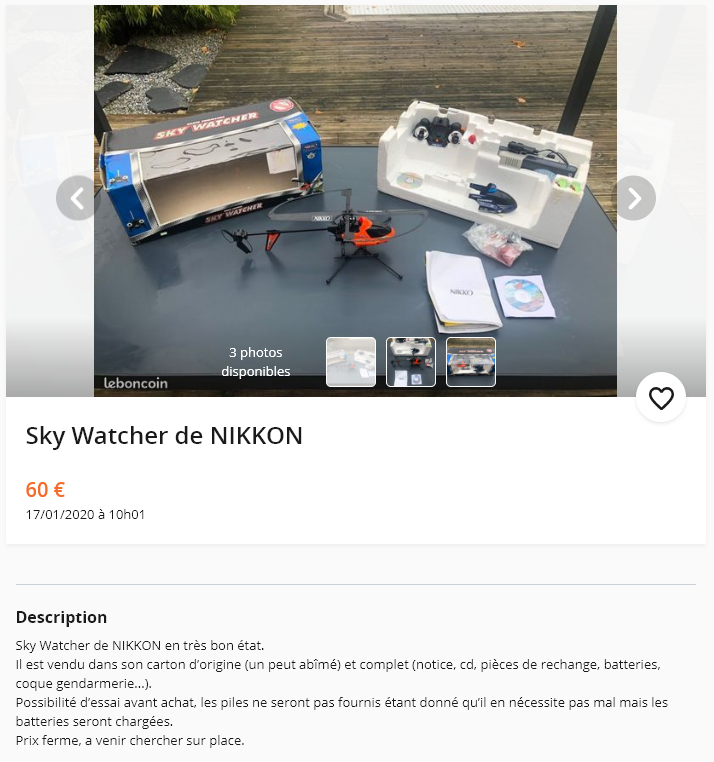714x762 pixels.
Task: Show the next photo with right arrow
Action: (634, 198)
